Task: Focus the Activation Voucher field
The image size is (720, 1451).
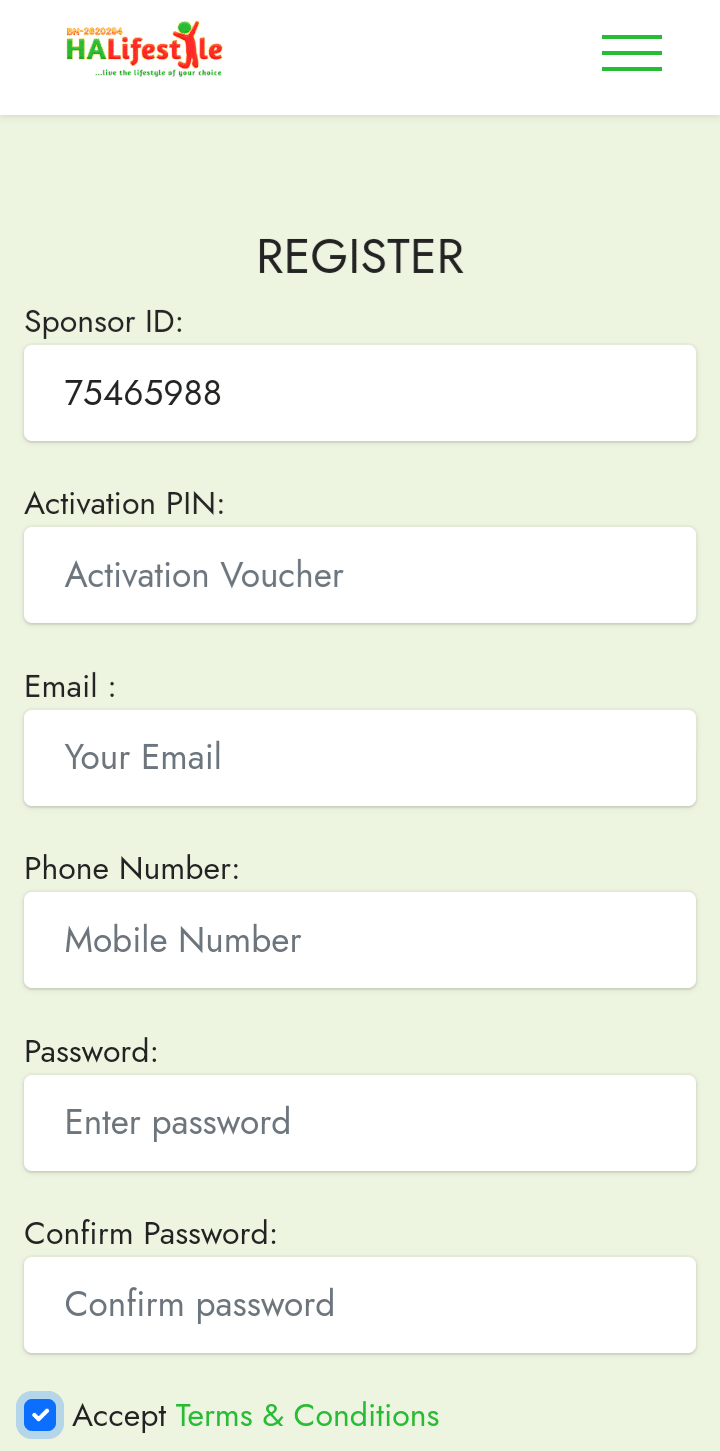Action: 360,575
